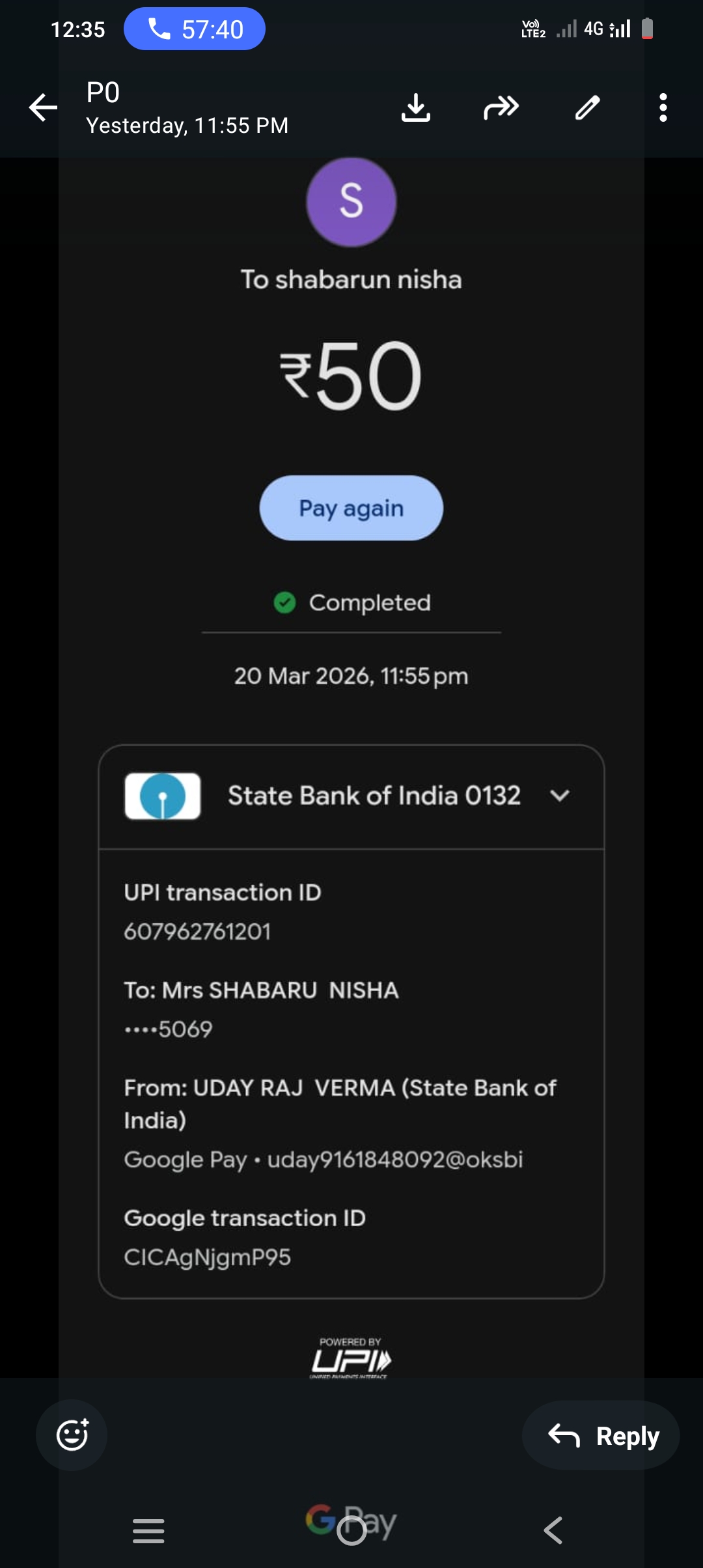Open recent apps from navigation bar

(148, 1530)
